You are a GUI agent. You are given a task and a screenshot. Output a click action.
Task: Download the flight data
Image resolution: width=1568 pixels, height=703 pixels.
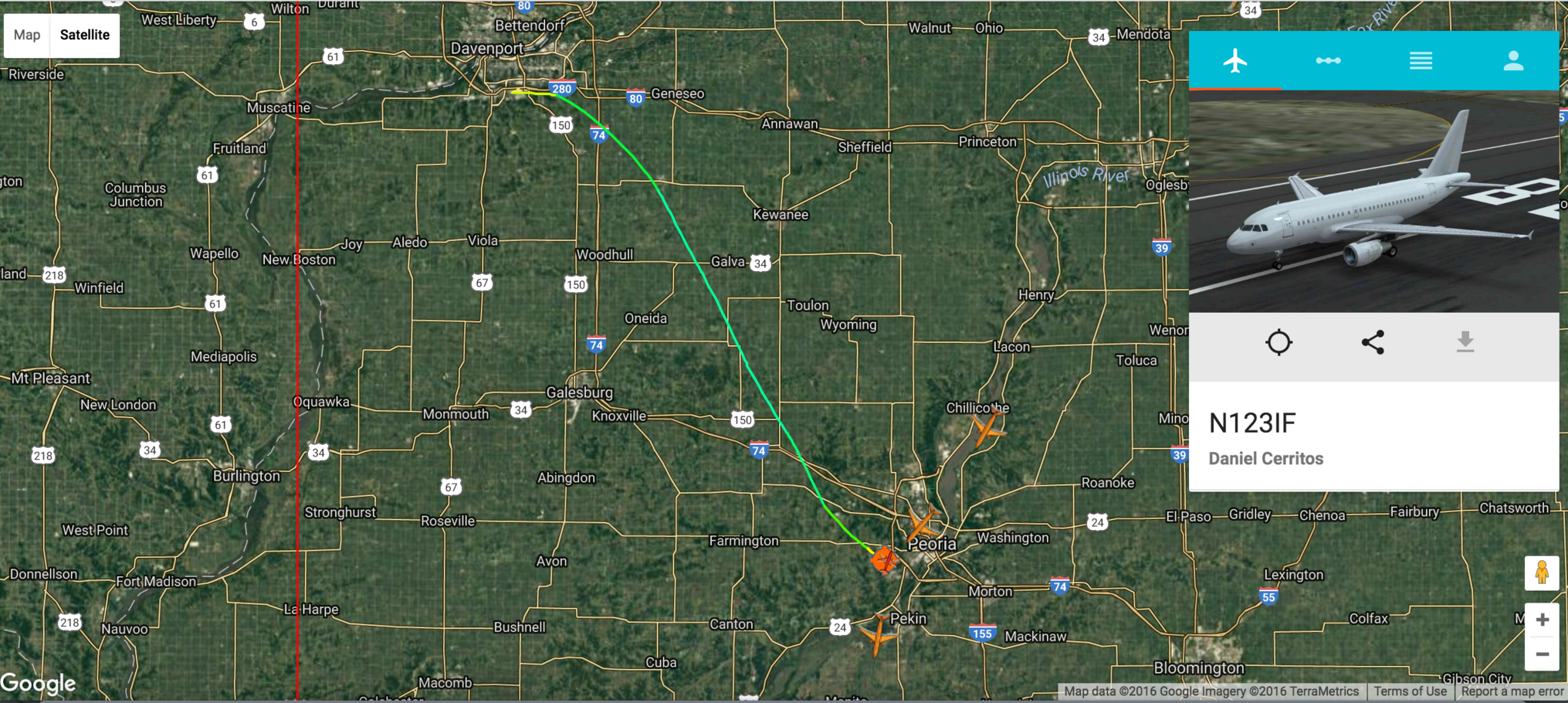1465,342
